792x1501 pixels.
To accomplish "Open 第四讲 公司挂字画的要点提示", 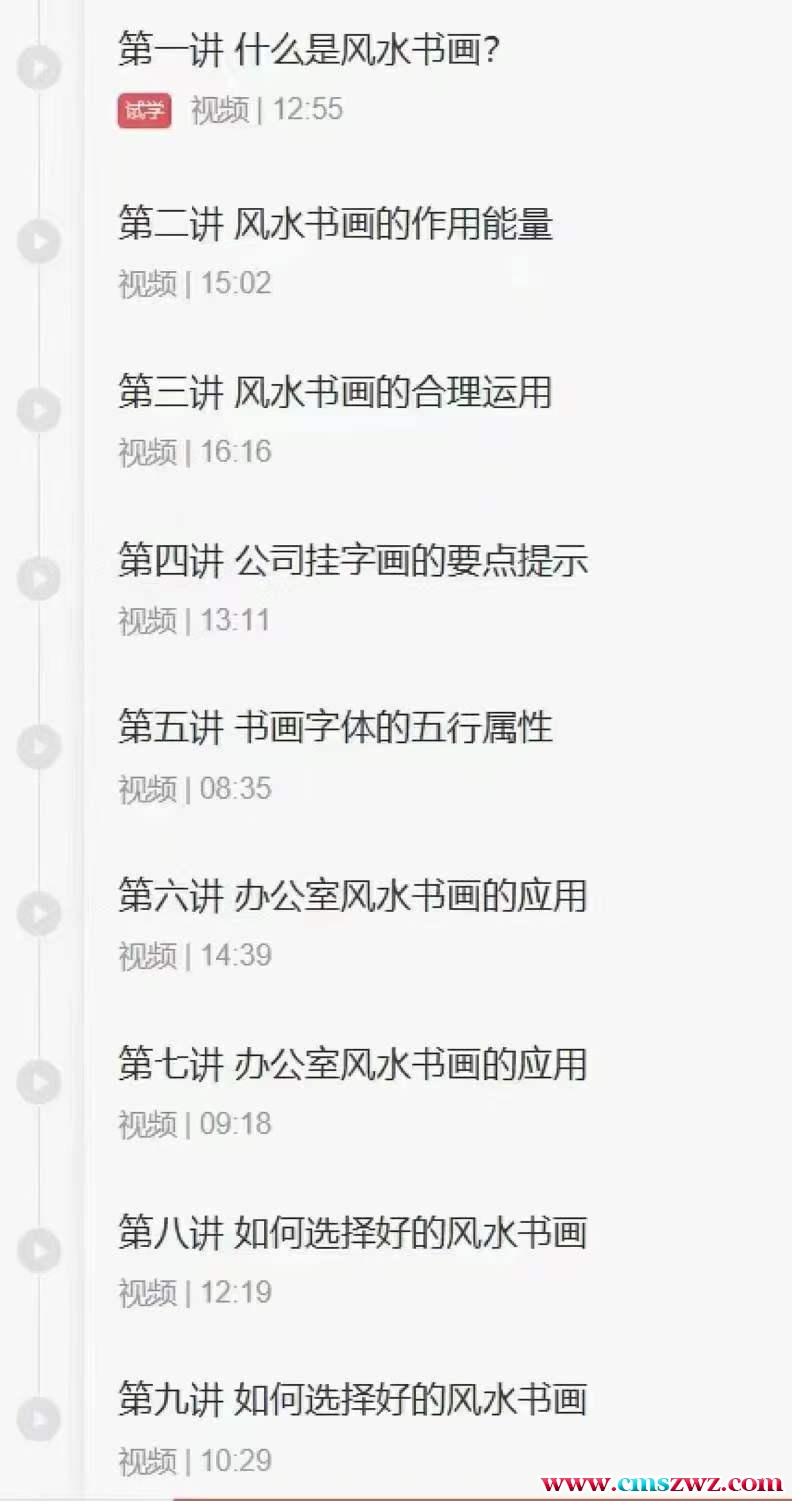I will [x=352, y=560].
